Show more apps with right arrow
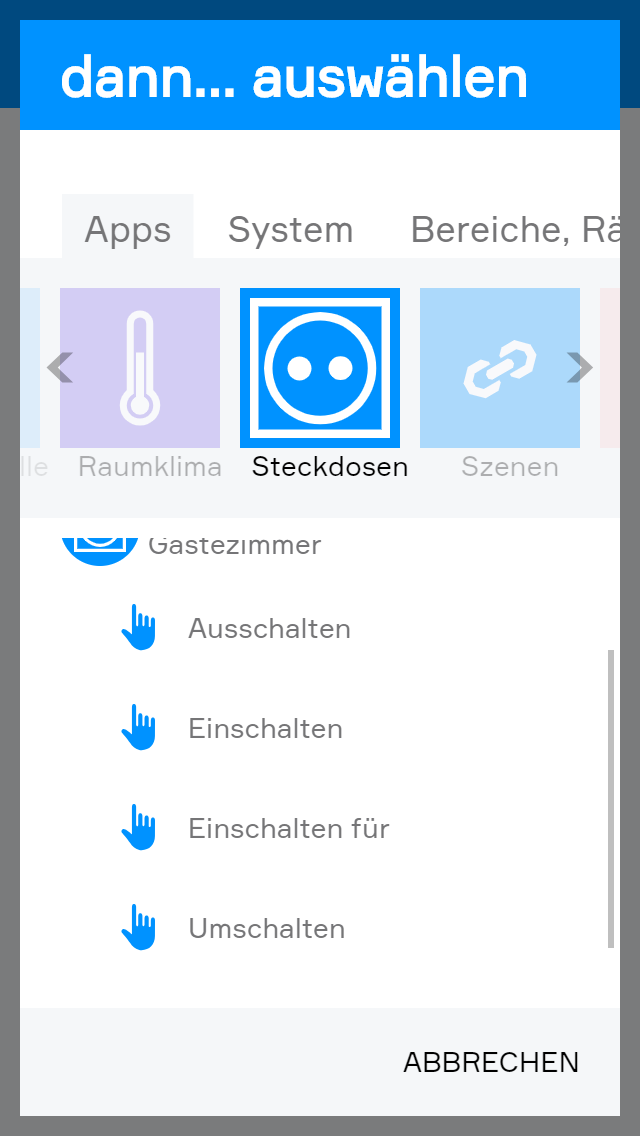Screen dimensions: 640x1136 pyautogui.click(x=580, y=368)
